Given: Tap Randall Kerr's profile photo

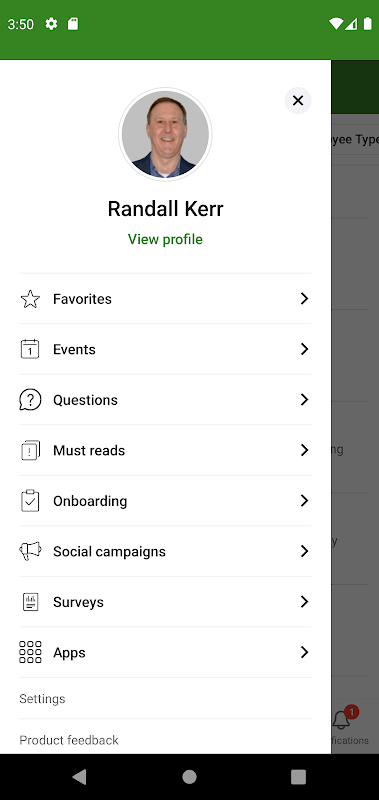Looking at the screenshot, I should (165, 134).
